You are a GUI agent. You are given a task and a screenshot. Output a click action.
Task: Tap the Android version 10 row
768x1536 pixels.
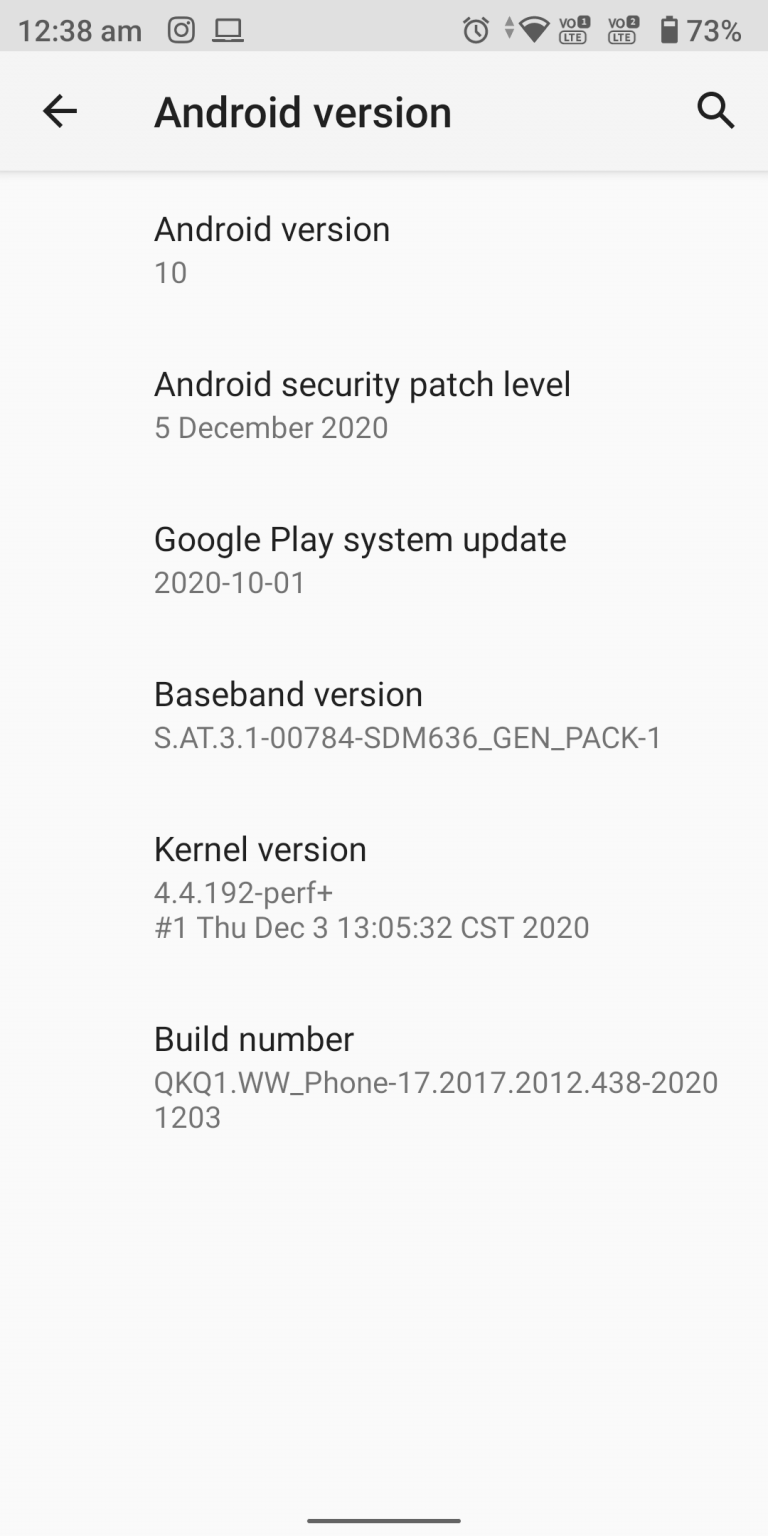click(384, 250)
